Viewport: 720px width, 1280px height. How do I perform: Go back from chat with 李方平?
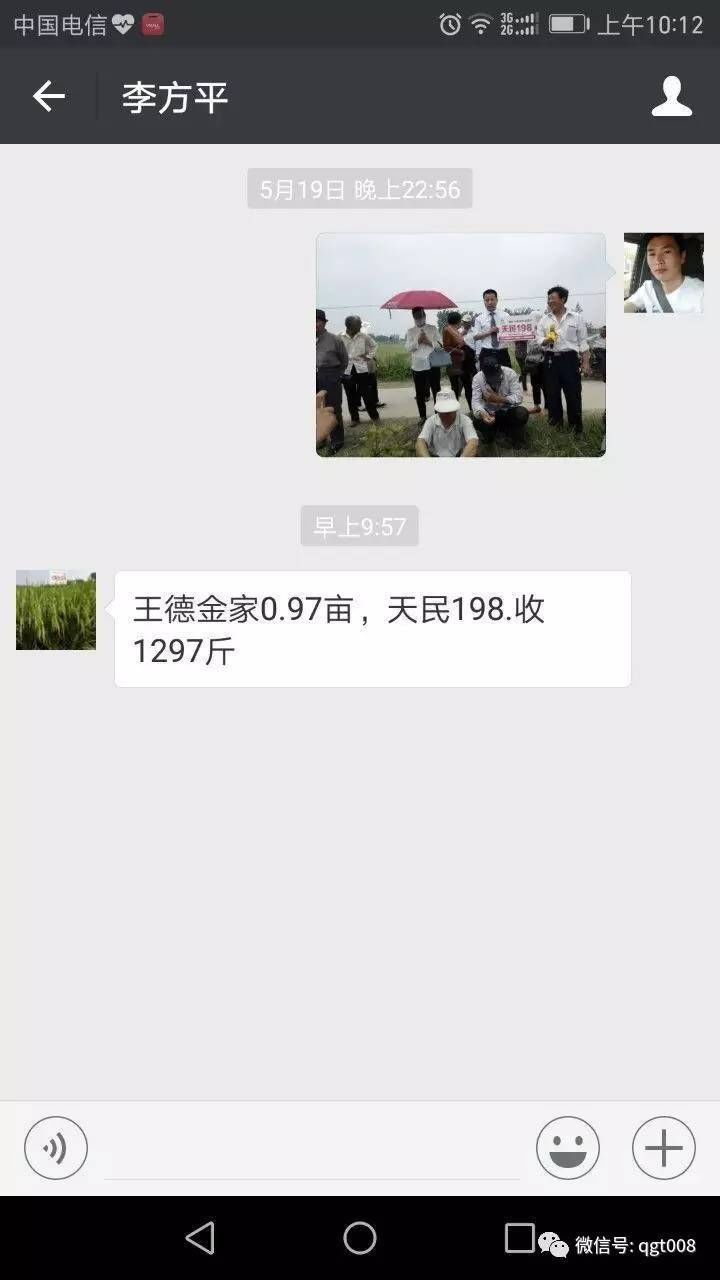[x=48, y=96]
